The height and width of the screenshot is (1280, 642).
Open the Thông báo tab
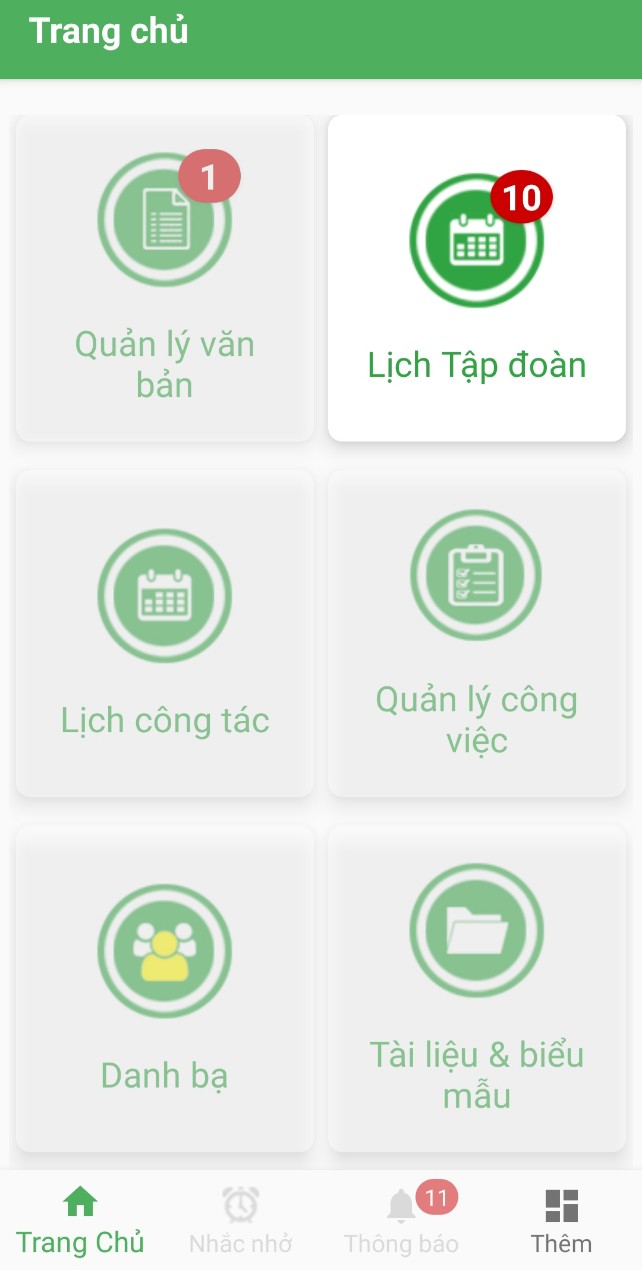coord(401,1222)
